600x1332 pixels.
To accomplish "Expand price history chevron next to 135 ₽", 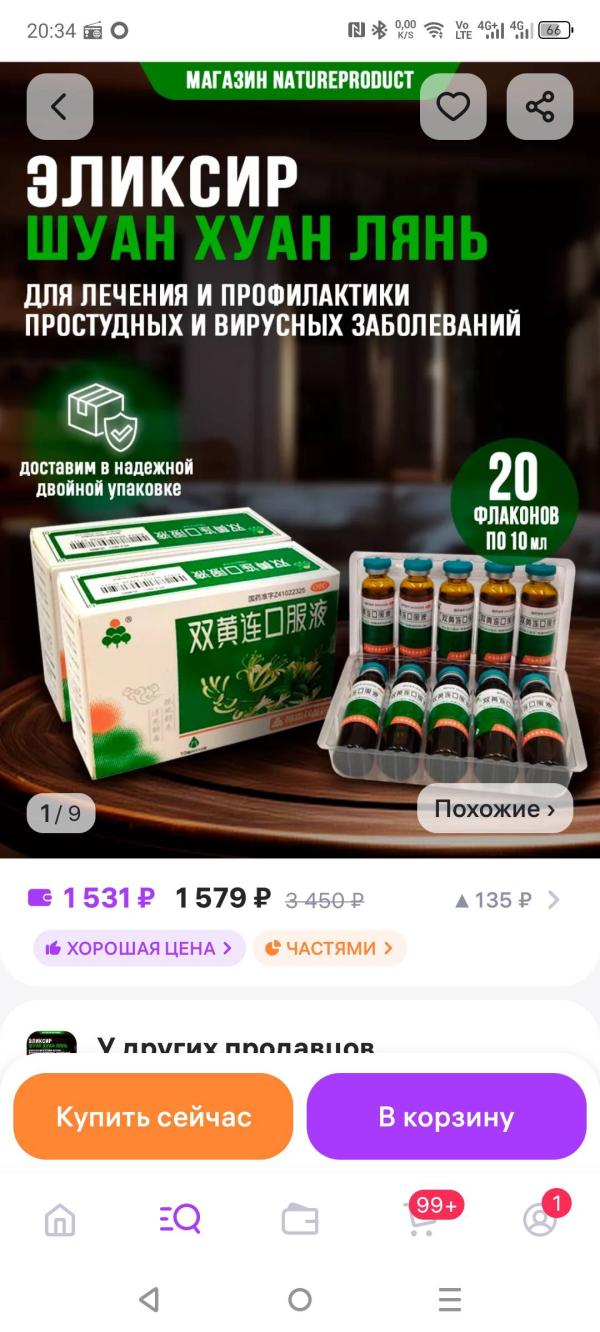I will coord(554,900).
